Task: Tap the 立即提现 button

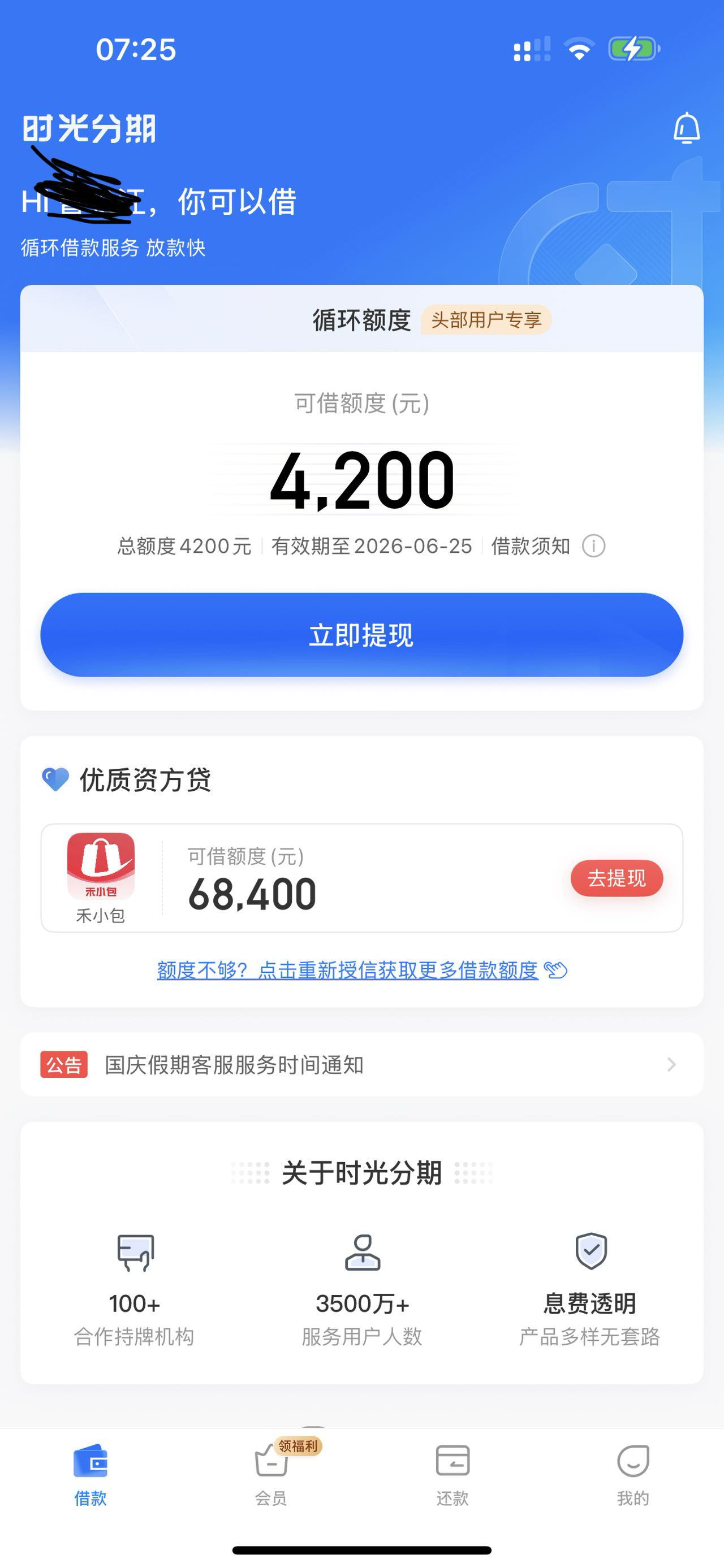Action: [361, 635]
